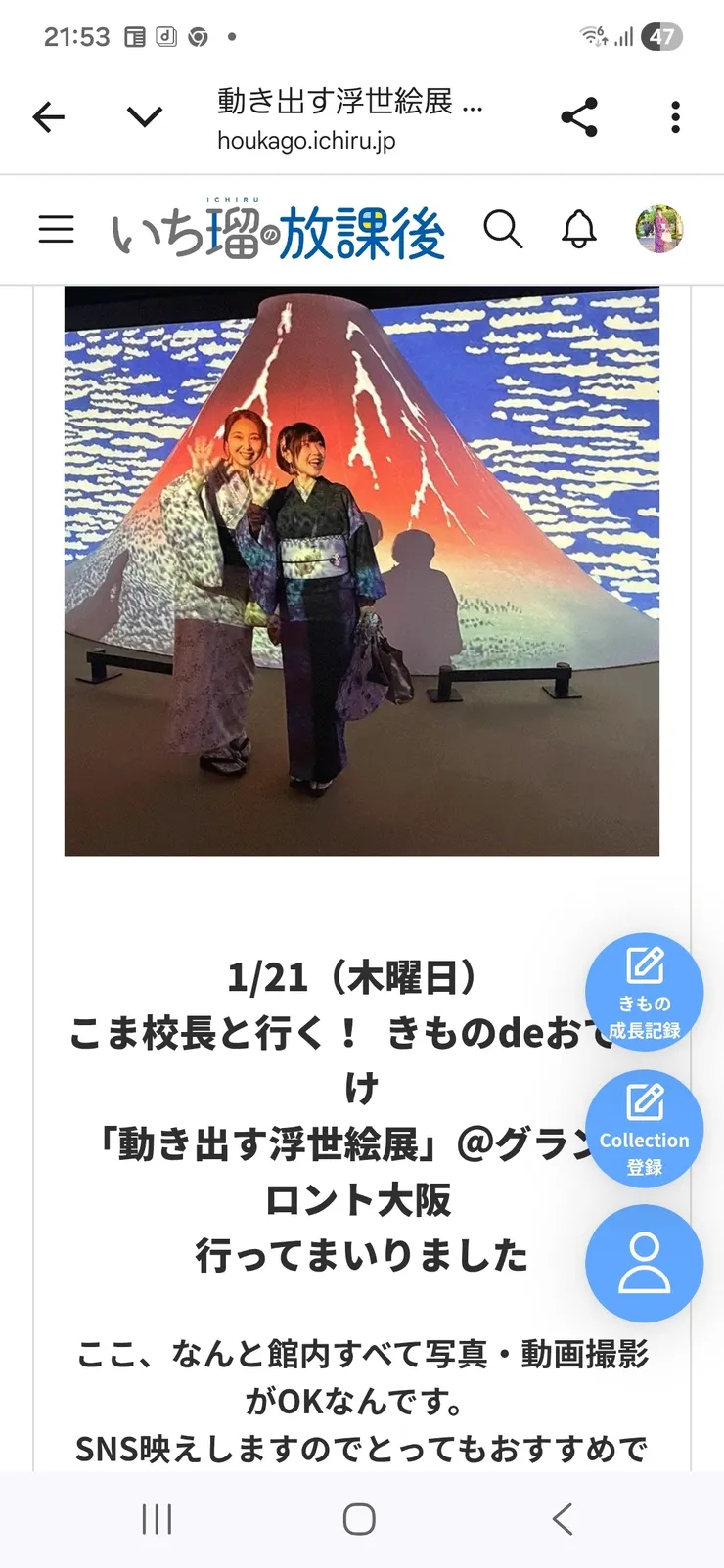Open the recent apps overview
Screen dimensions: 724x1568
coord(157,1519)
